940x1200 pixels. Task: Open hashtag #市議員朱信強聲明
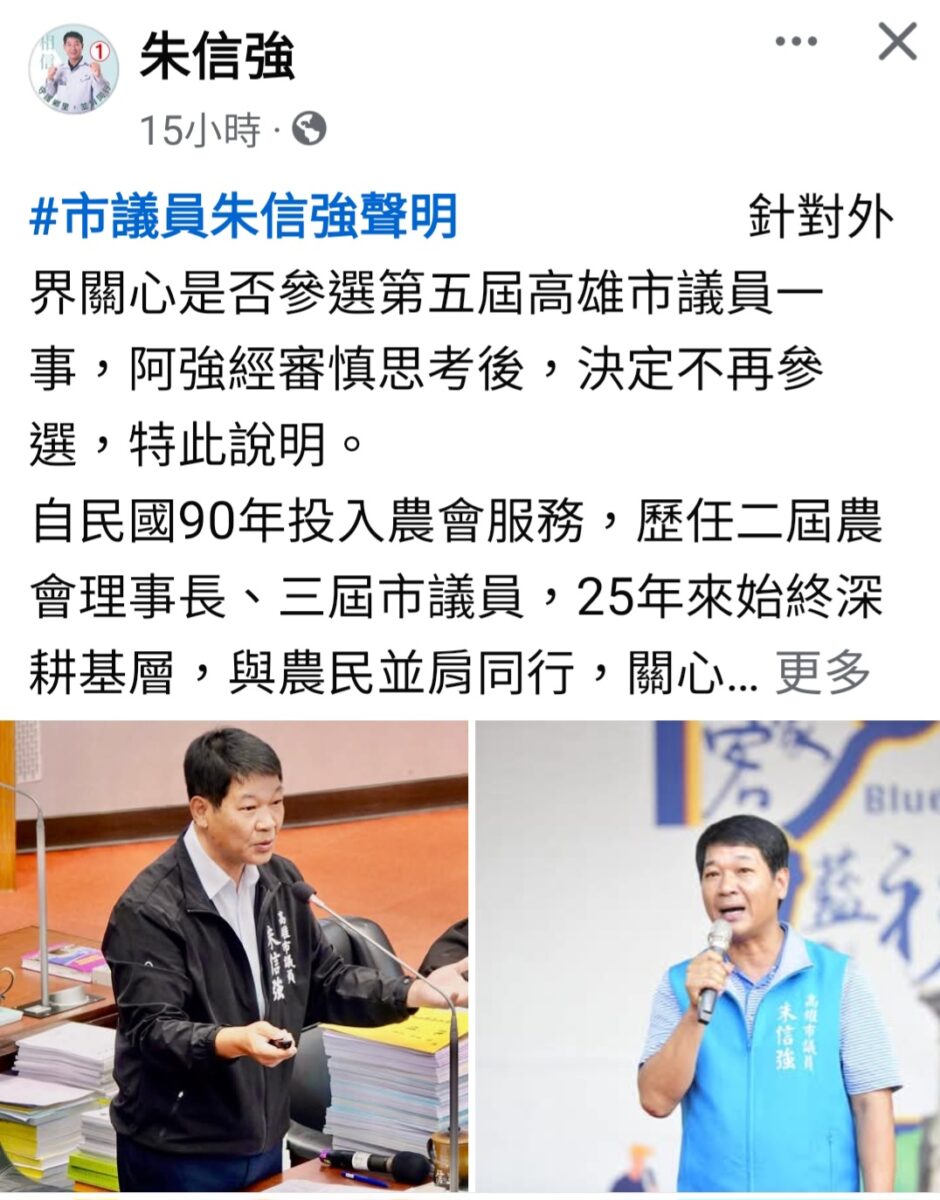coord(243,217)
